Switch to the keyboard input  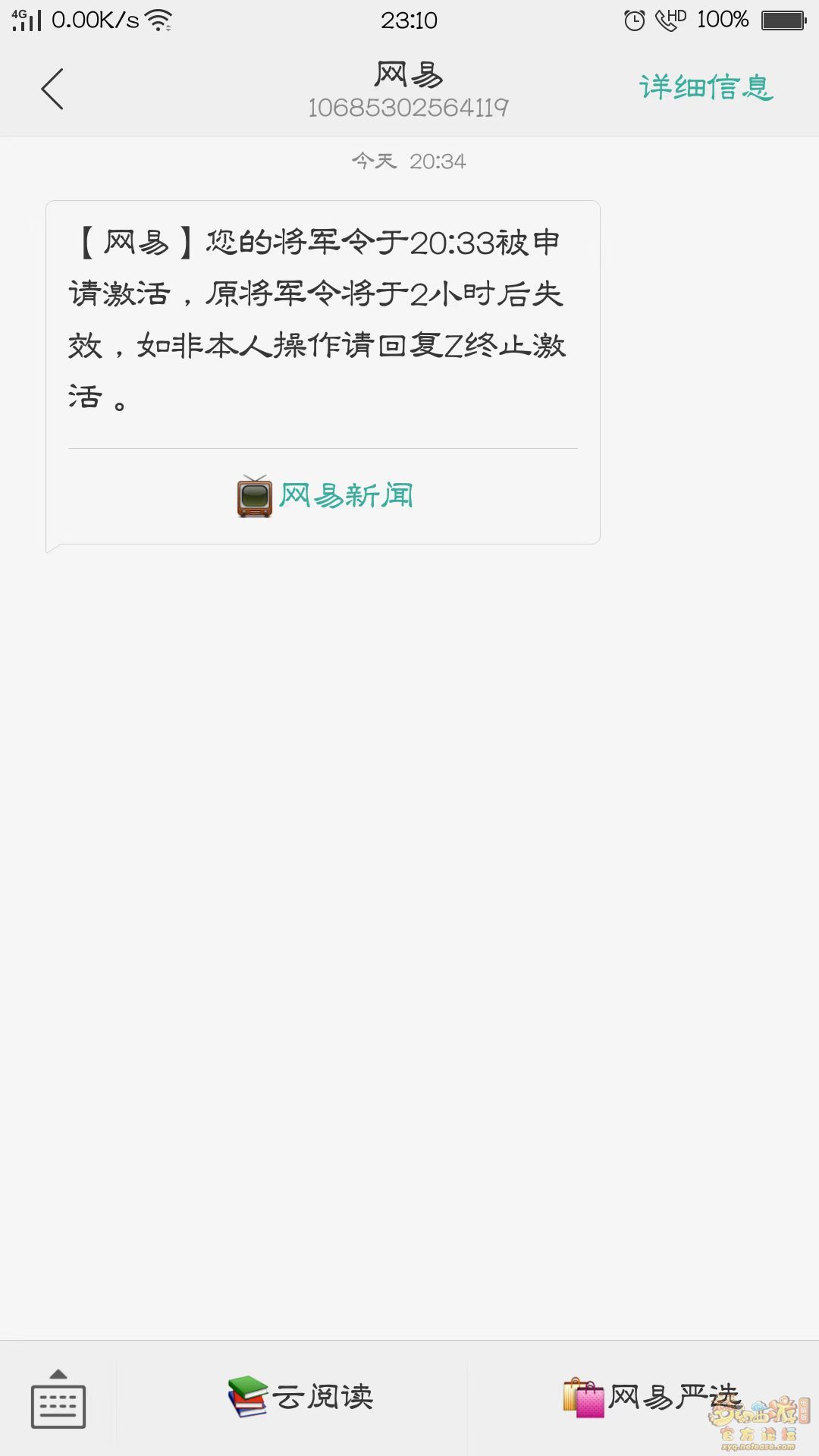coord(58,1399)
